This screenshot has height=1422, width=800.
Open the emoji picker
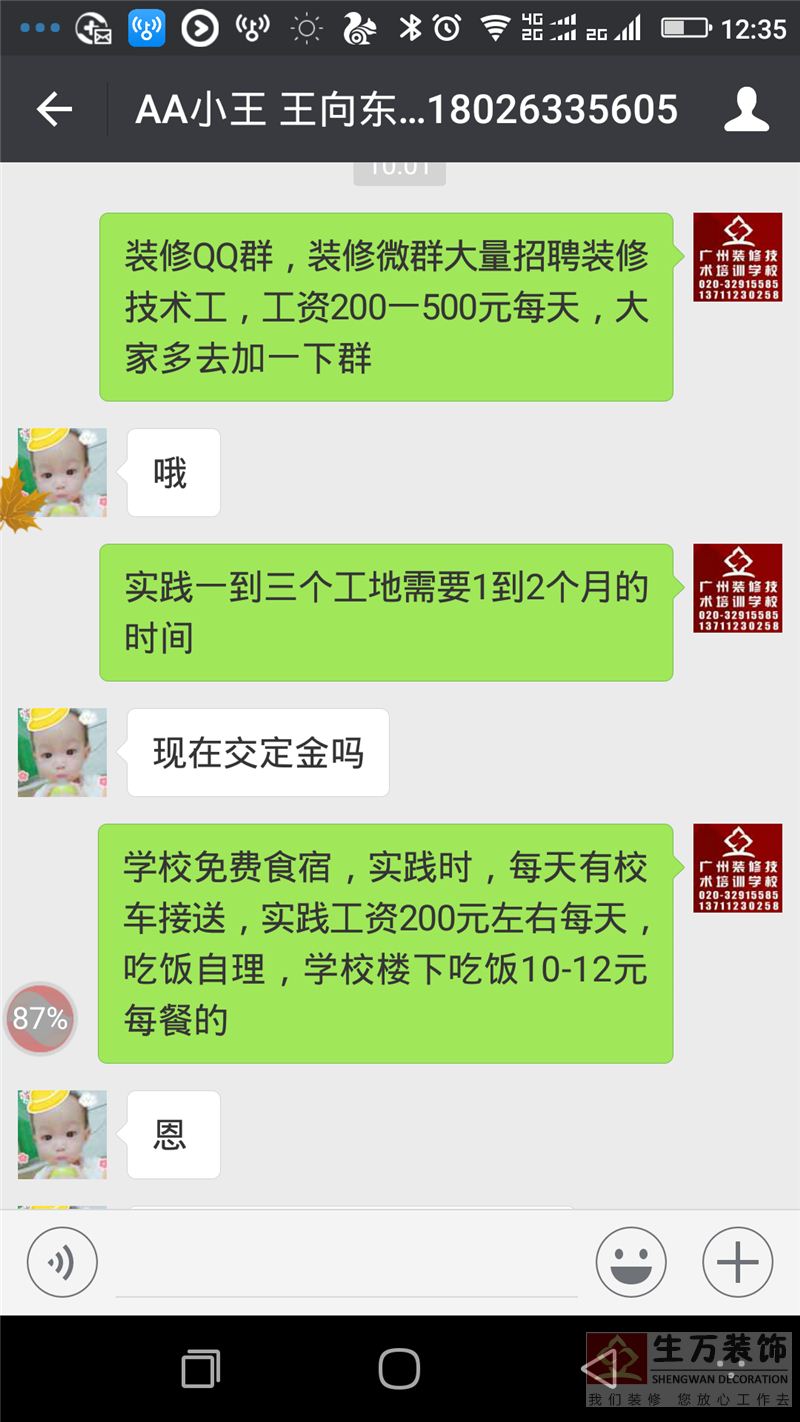coord(631,1262)
